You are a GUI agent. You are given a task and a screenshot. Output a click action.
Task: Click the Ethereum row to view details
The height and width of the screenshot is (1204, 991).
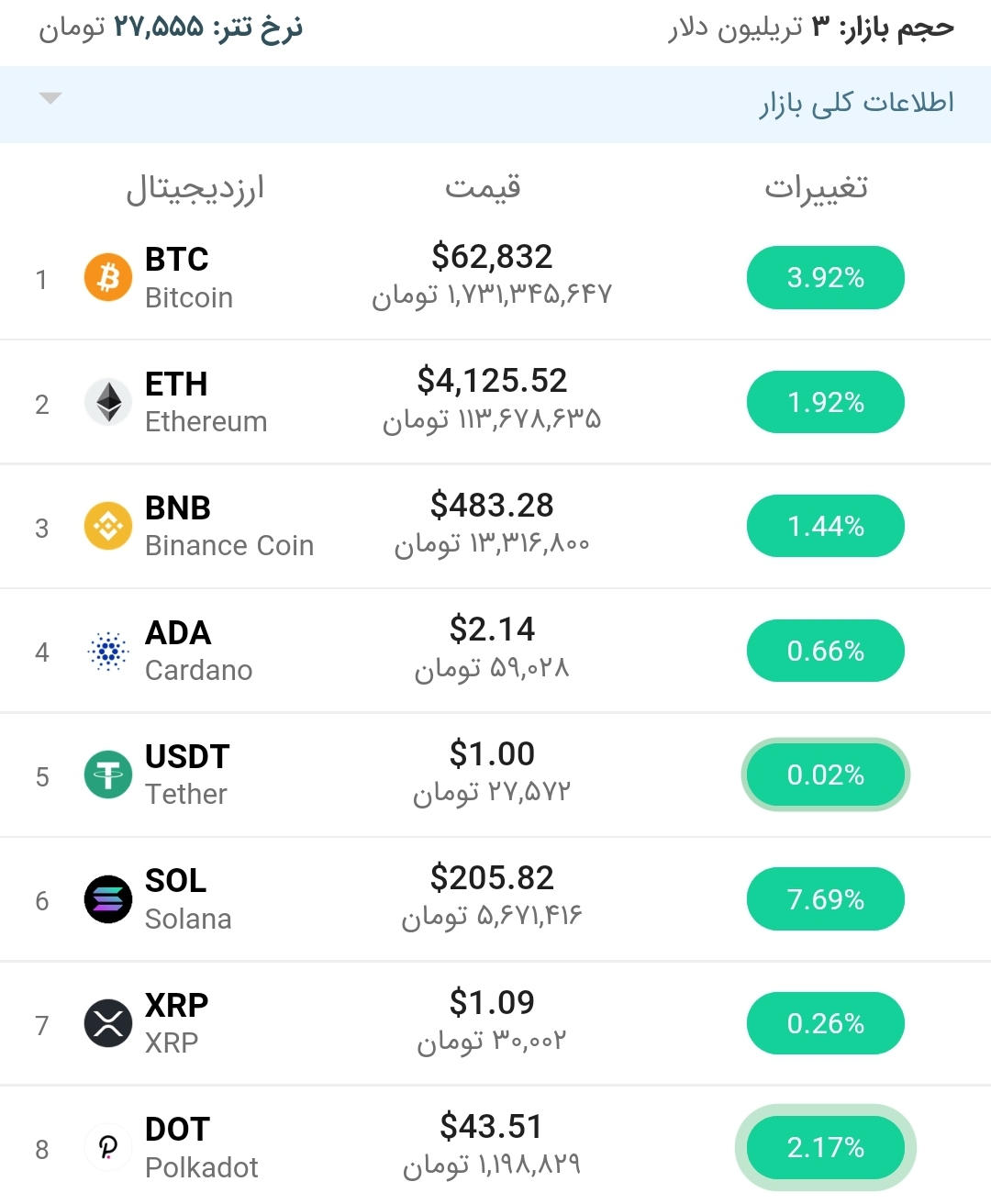click(495, 401)
